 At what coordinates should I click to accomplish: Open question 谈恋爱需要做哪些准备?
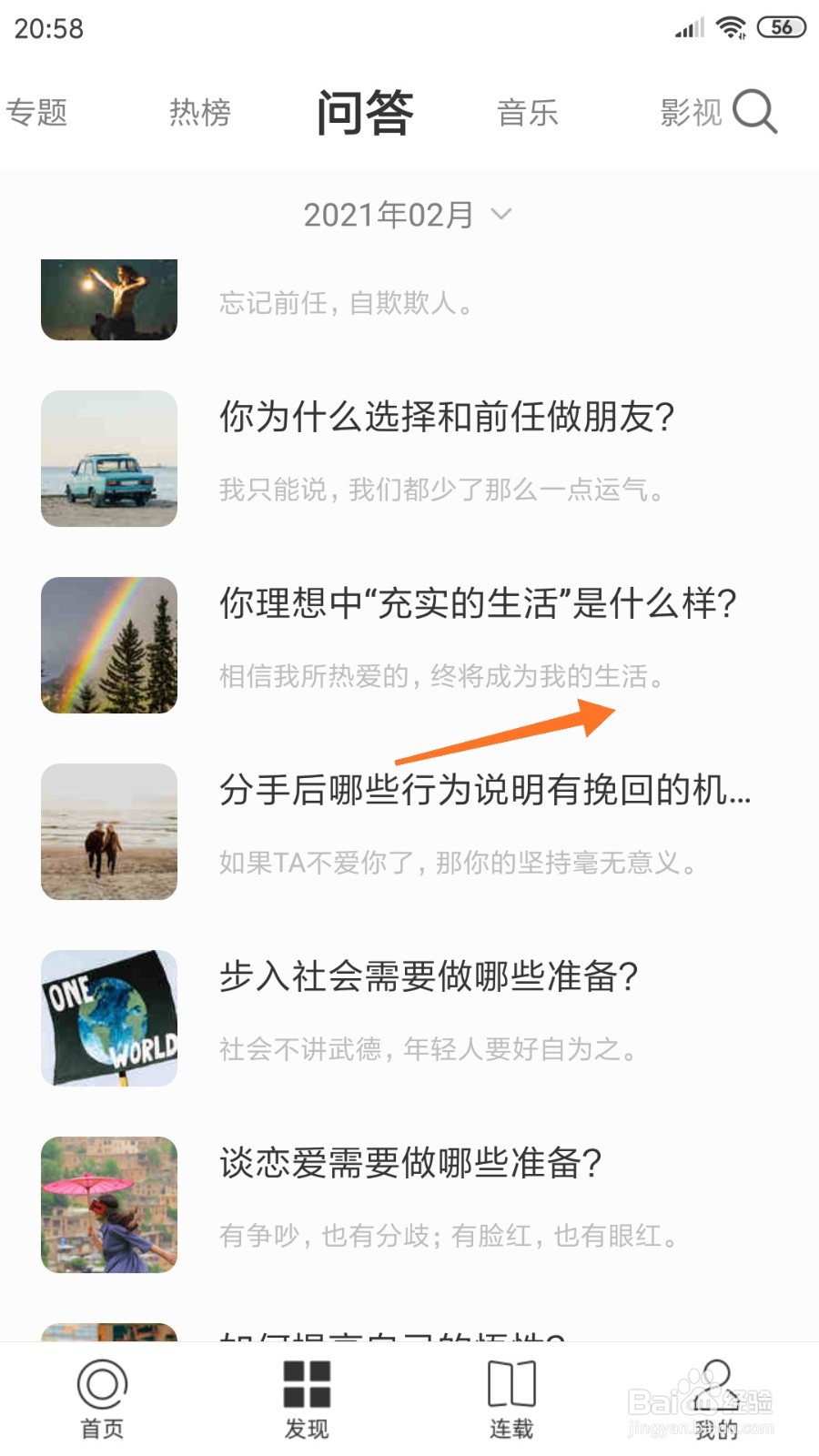[x=409, y=1163]
